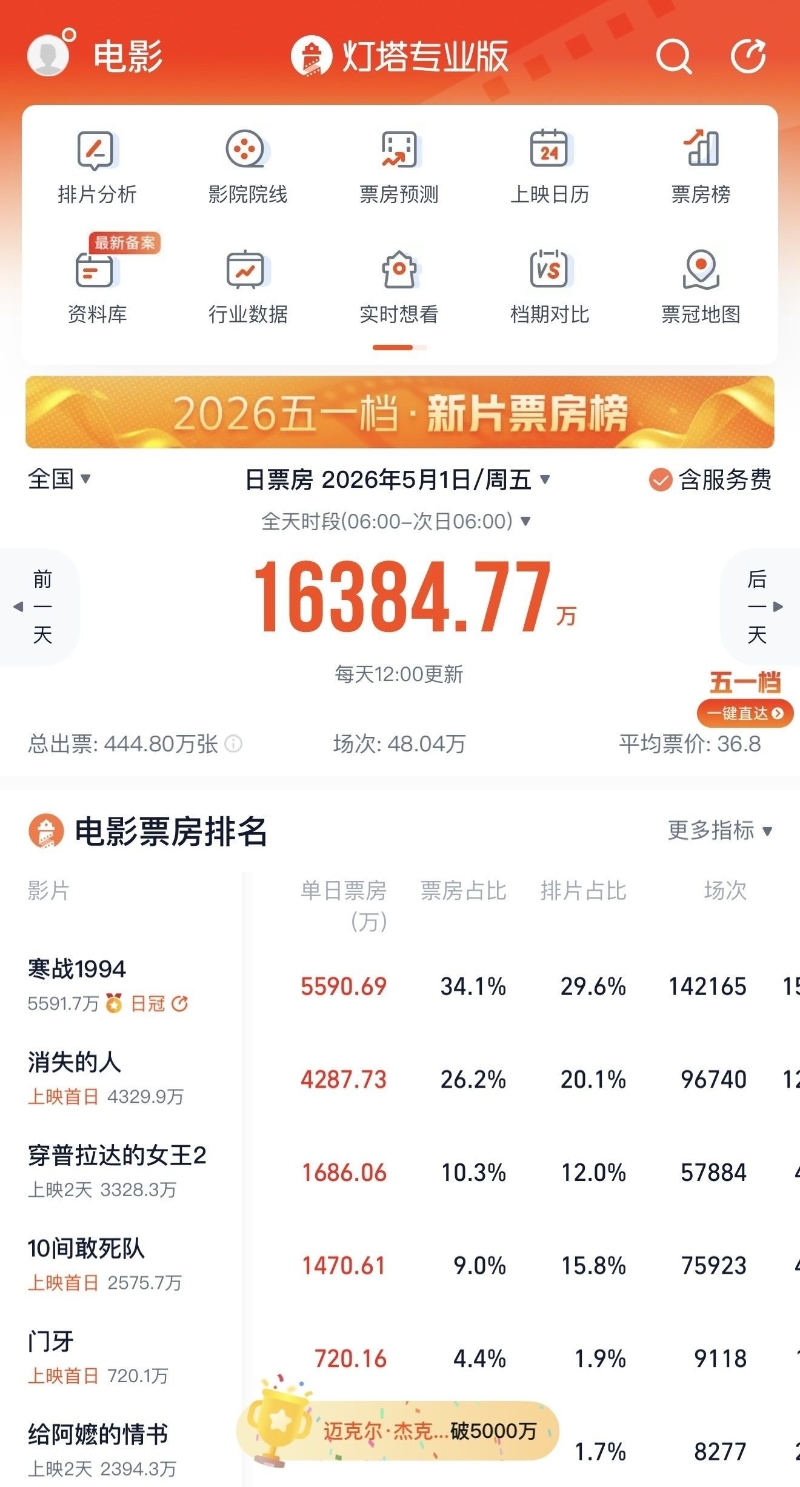Open 票房预测 shortcut

pyautogui.click(x=399, y=168)
